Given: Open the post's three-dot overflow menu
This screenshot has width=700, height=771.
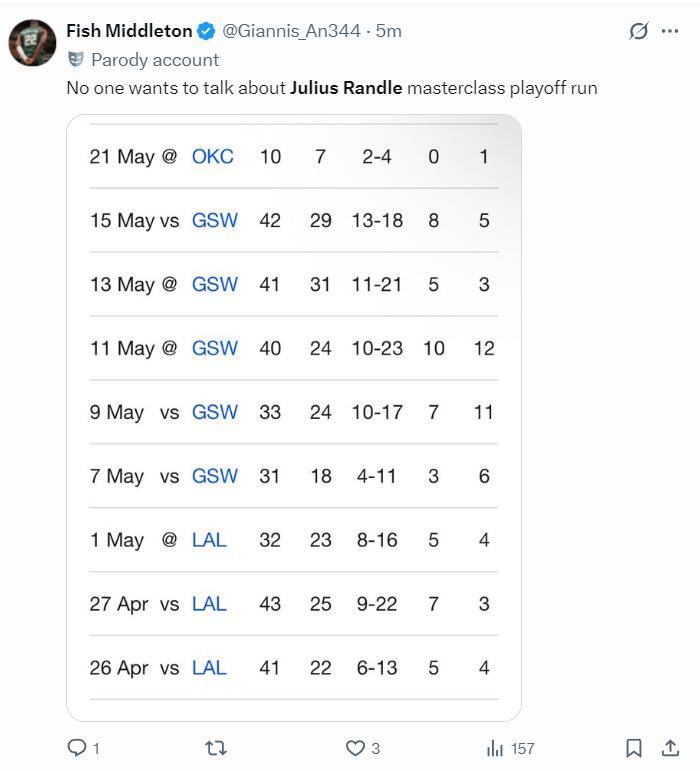Looking at the screenshot, I should (x=670, y=31).
